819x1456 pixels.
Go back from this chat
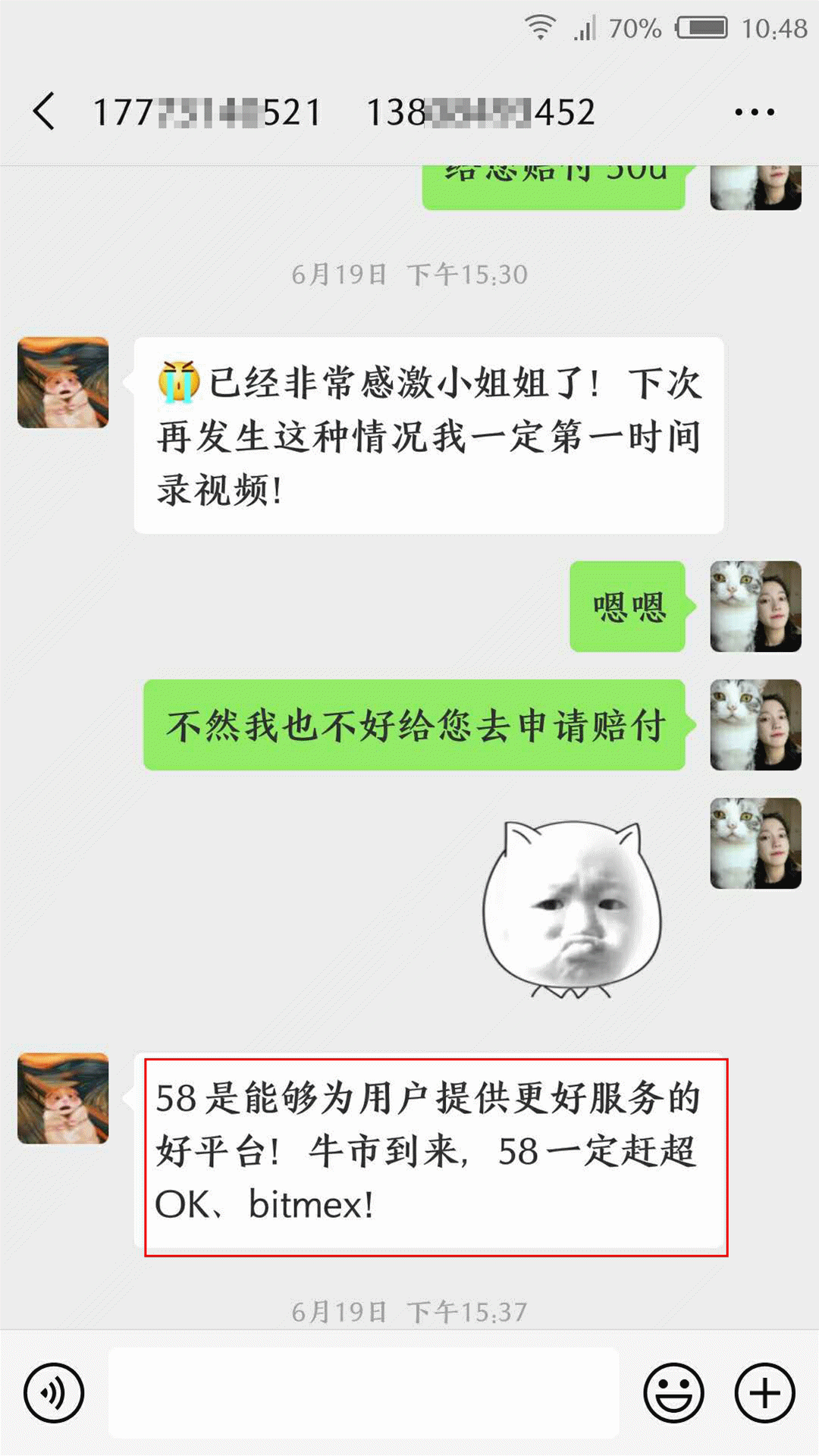(x=44, y=112)
